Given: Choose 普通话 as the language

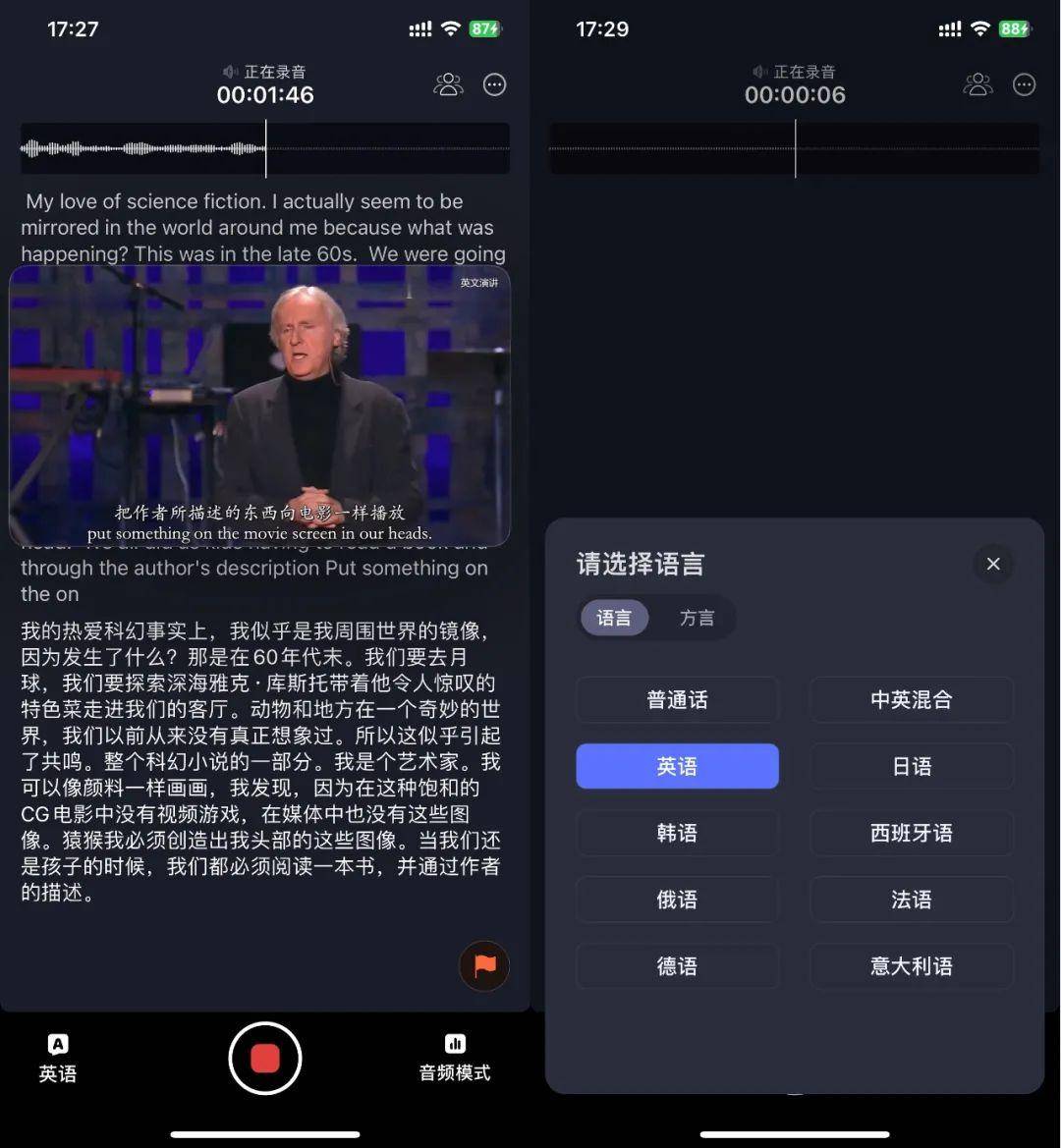Looking at the screenshot, I should point(677,700).
